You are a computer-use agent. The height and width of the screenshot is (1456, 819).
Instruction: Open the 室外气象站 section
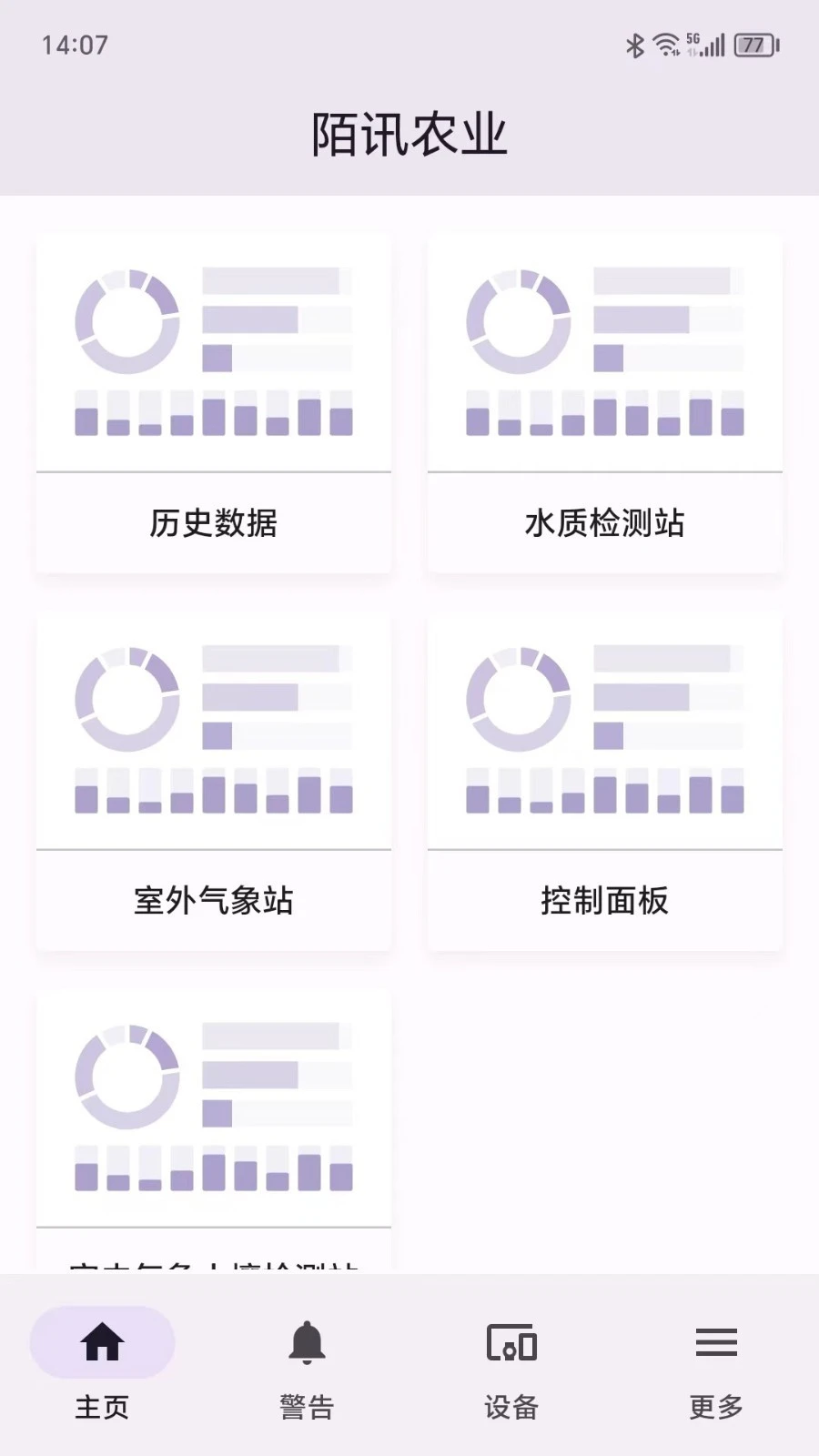[213, 901]
